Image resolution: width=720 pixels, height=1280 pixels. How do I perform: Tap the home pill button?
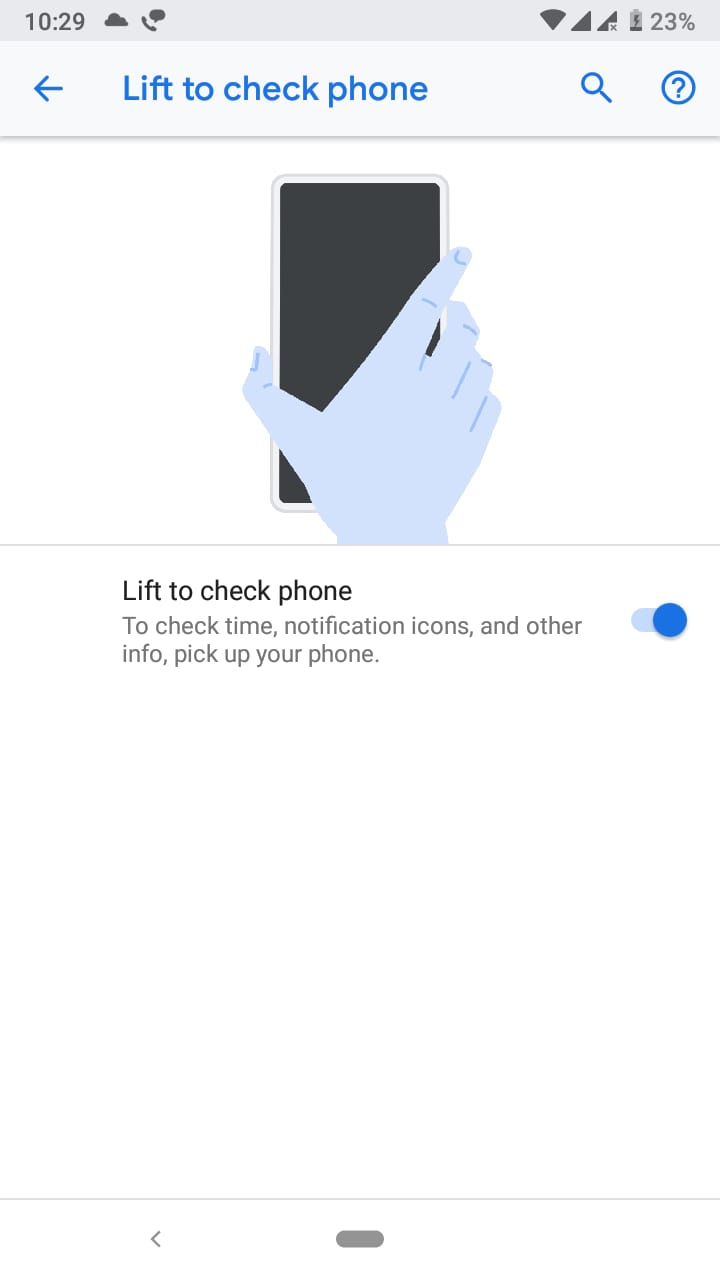click(x=360, y=1239)
